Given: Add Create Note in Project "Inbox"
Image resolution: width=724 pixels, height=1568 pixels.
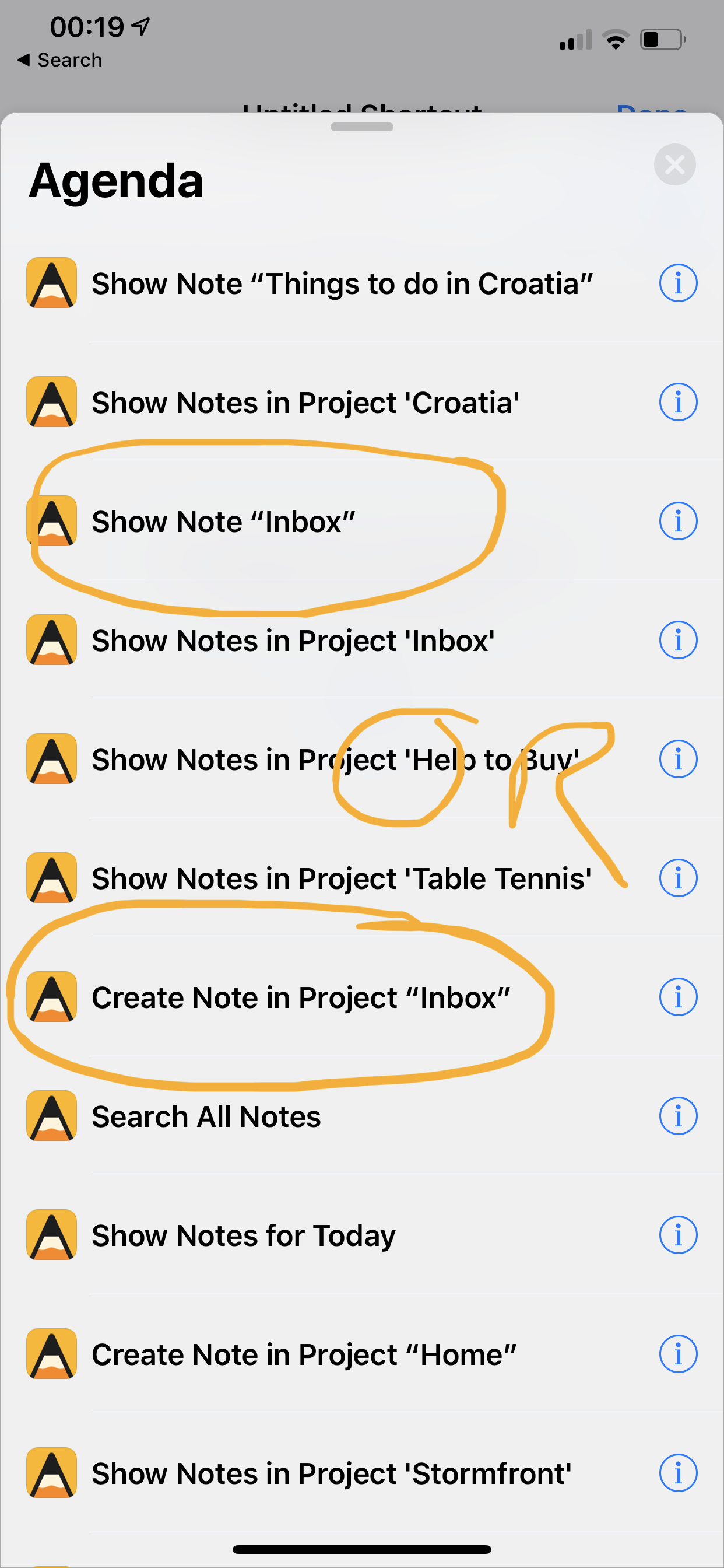Looking at the screenshot, I should (362, 997).
